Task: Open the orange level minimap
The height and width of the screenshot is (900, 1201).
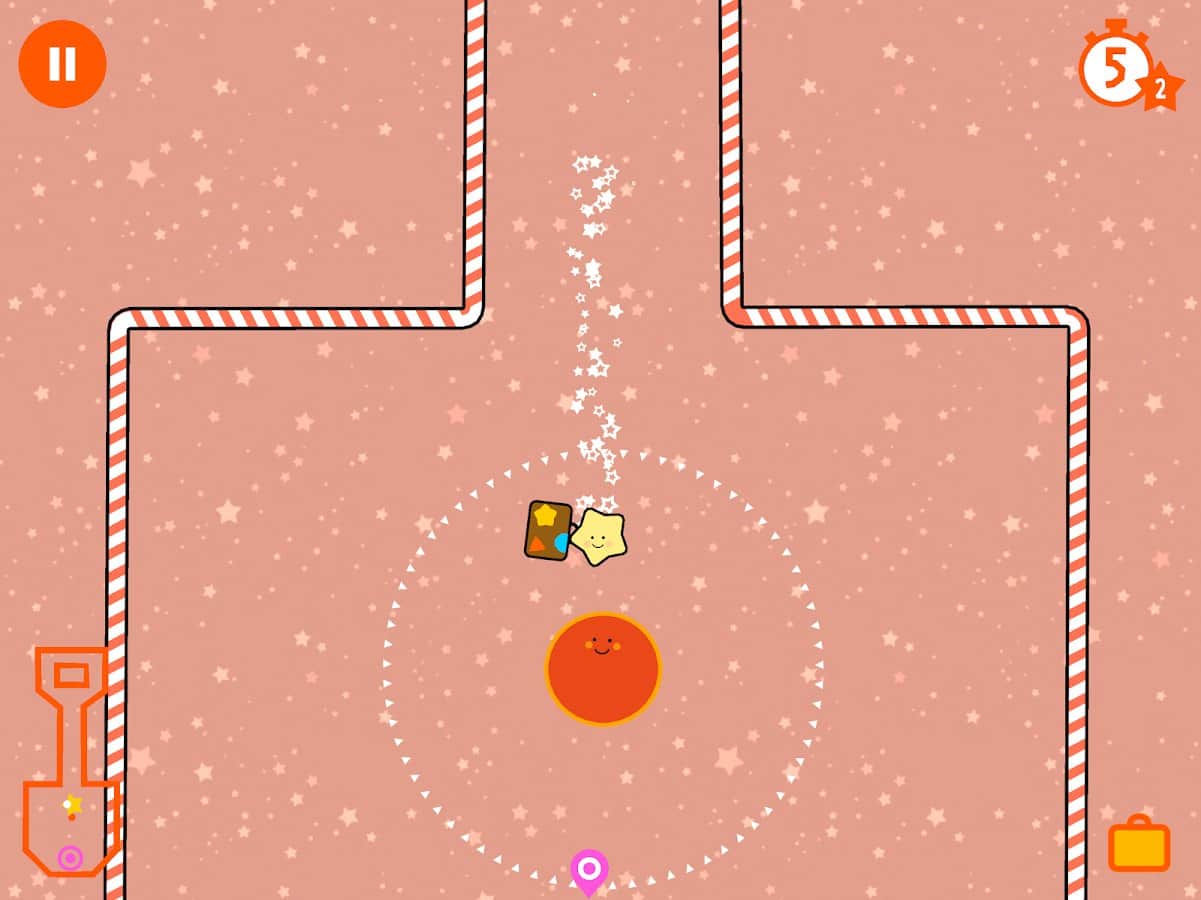Action: [x=71, y=762]
